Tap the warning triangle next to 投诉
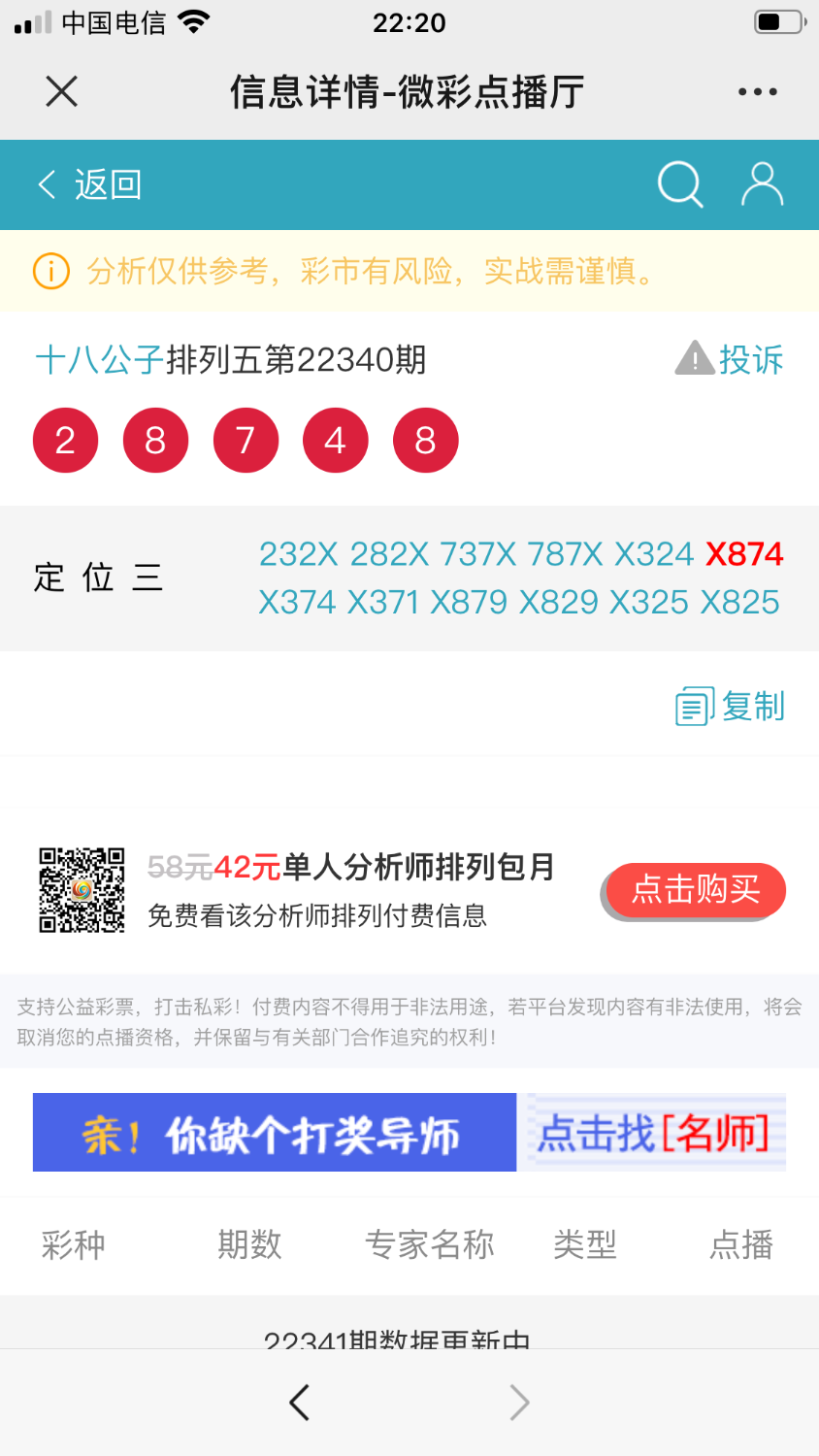 [x=693, y=359]
